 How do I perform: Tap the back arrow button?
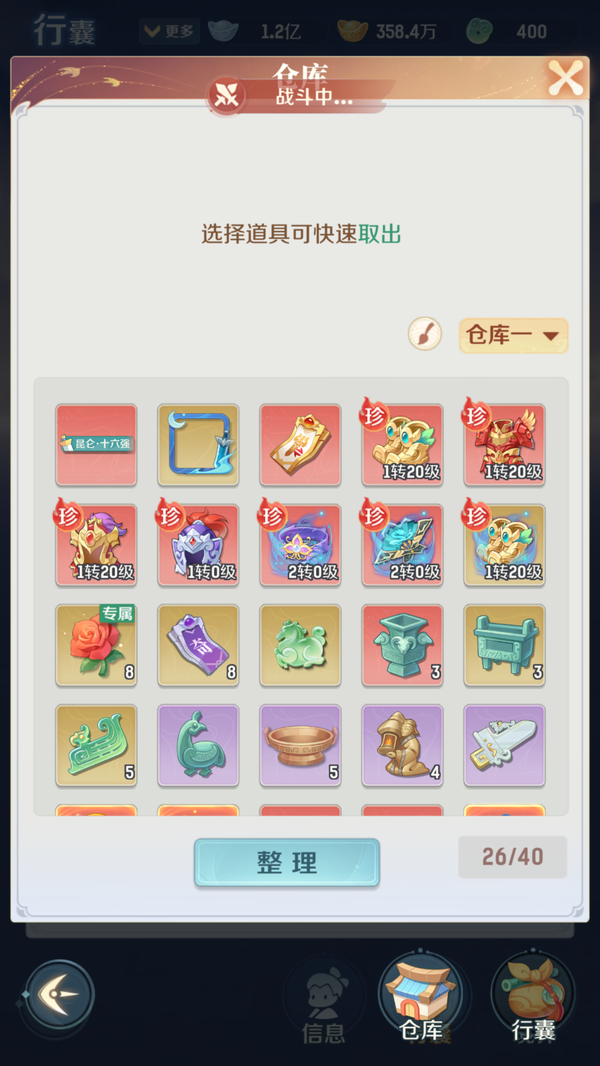click(x=59, y=995)
